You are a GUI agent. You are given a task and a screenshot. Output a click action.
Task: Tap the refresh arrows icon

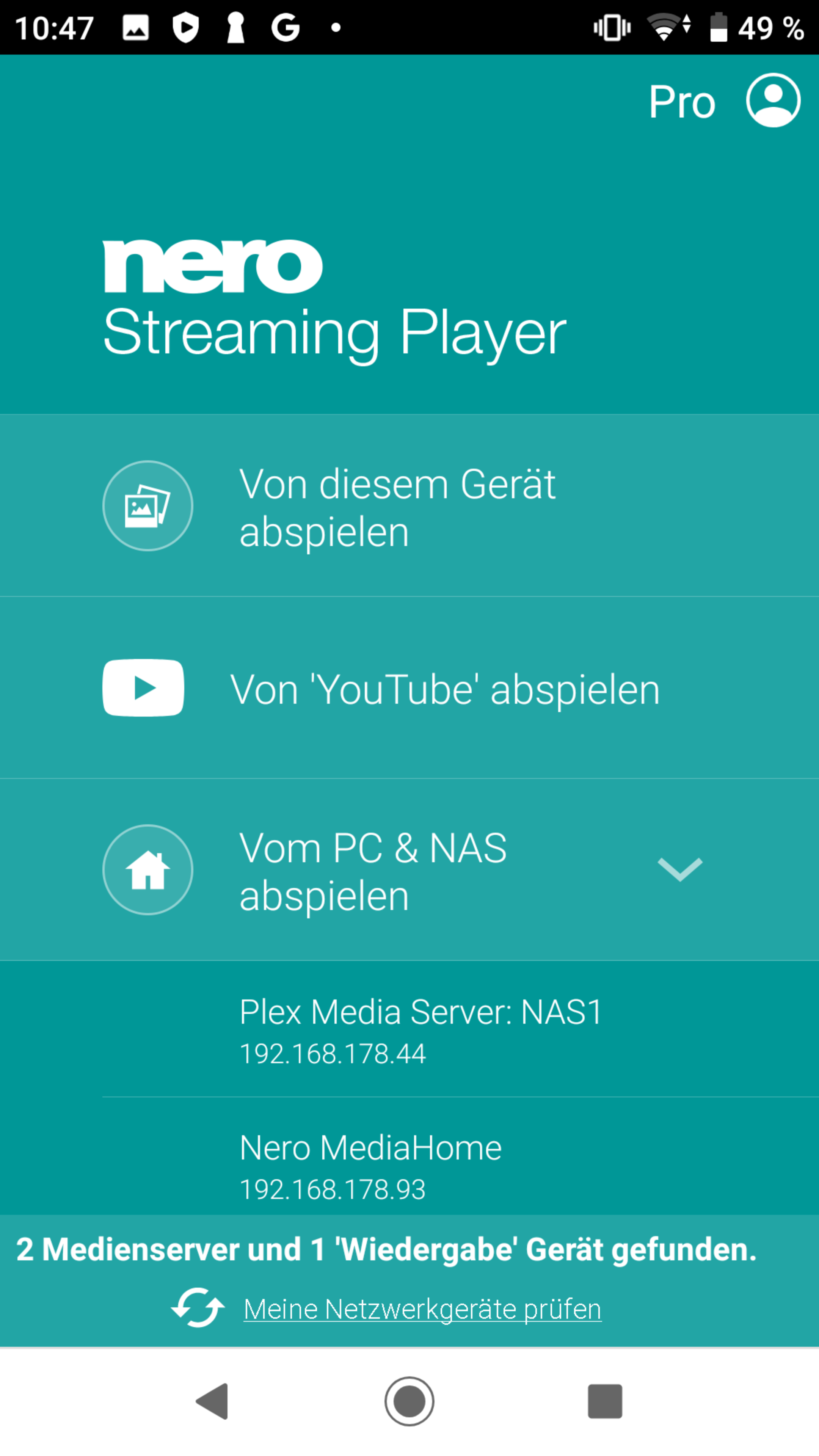pos(198,1308)
